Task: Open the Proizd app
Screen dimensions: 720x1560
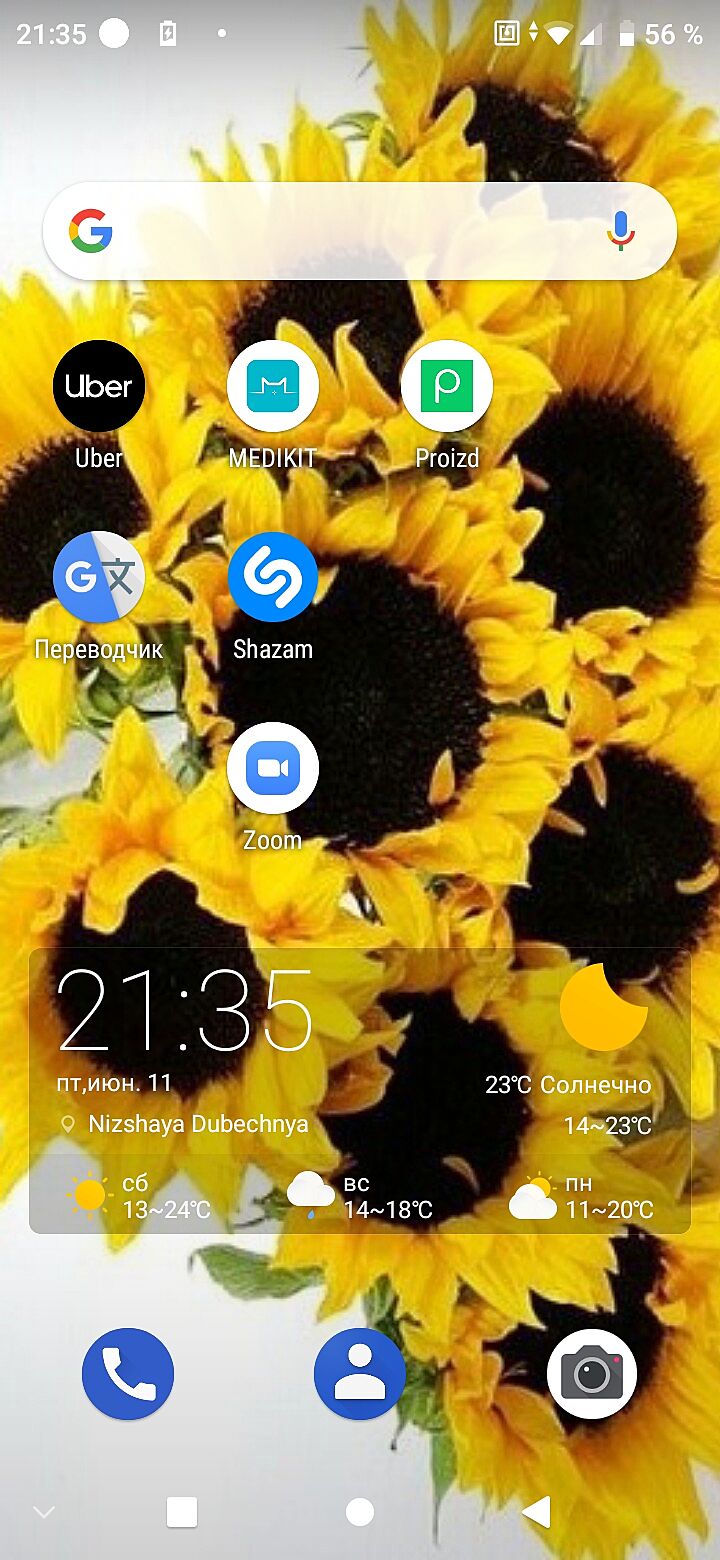Action: pos(446,387)
